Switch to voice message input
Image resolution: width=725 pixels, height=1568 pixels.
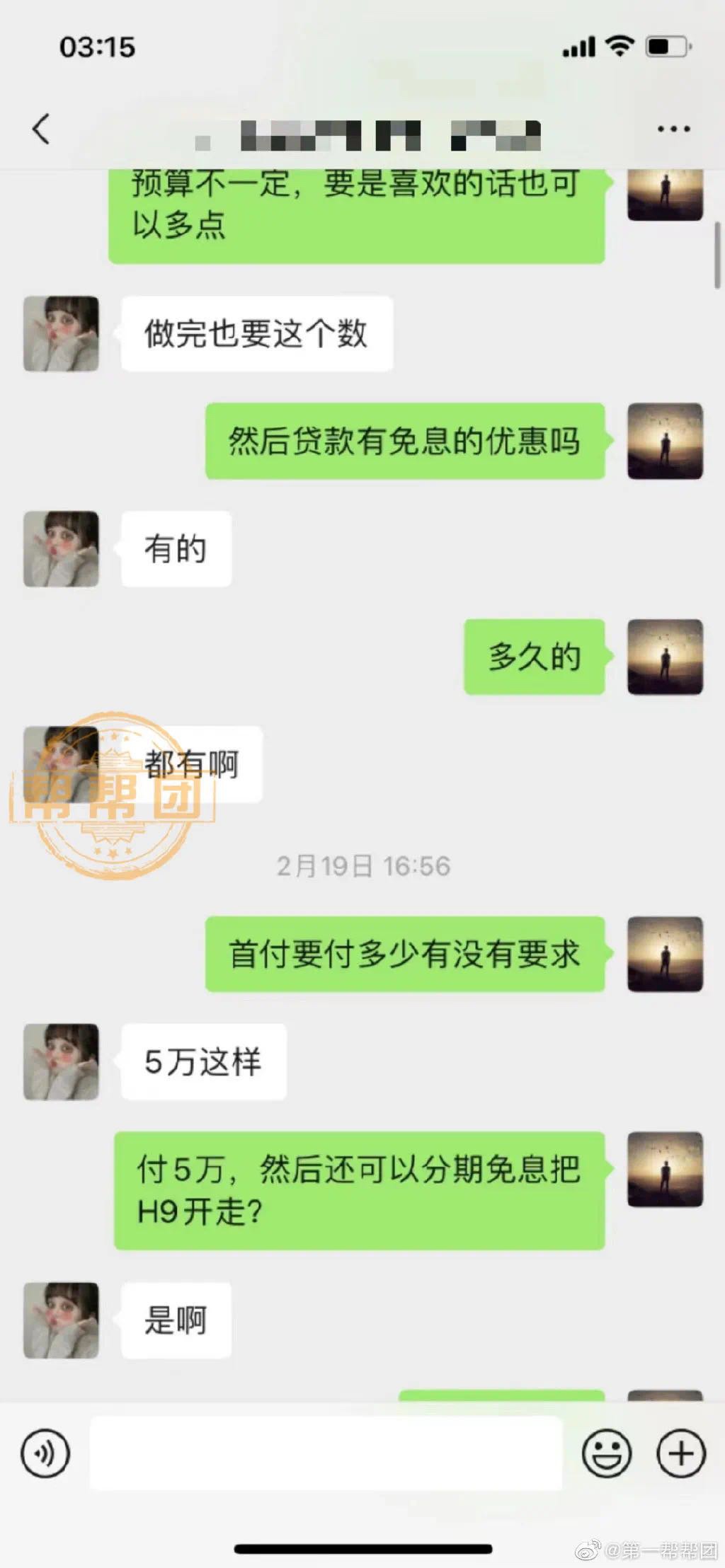[45, 1453]
